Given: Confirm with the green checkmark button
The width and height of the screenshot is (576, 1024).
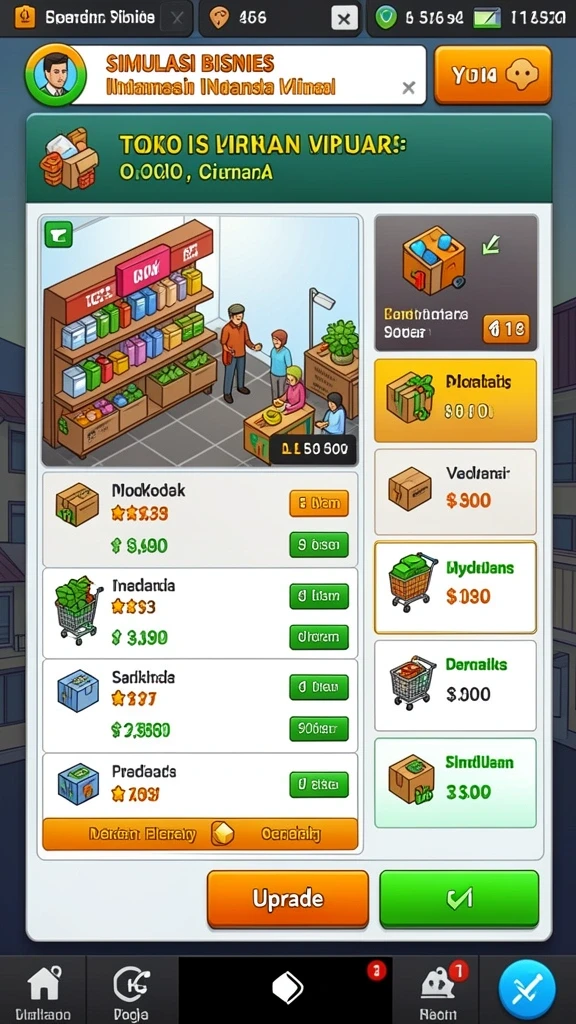Looking at the screenshot, I should pyautogui.click(x=459, y=899).
